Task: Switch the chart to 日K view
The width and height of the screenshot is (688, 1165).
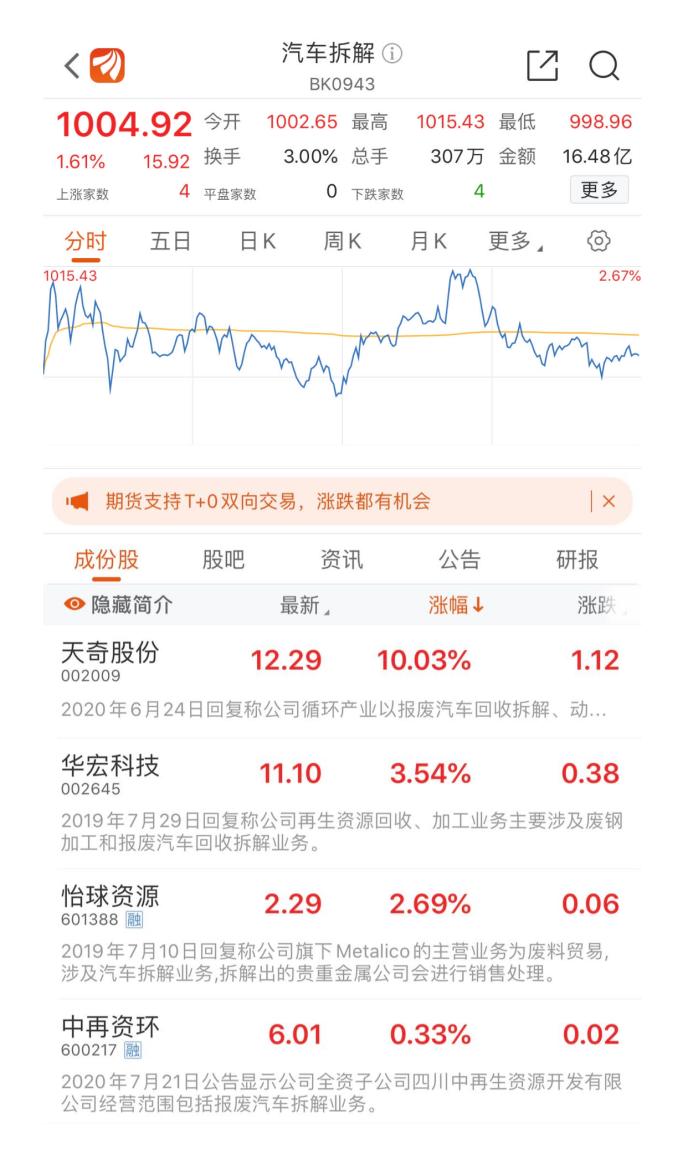Action: click(x=257, y=241)
